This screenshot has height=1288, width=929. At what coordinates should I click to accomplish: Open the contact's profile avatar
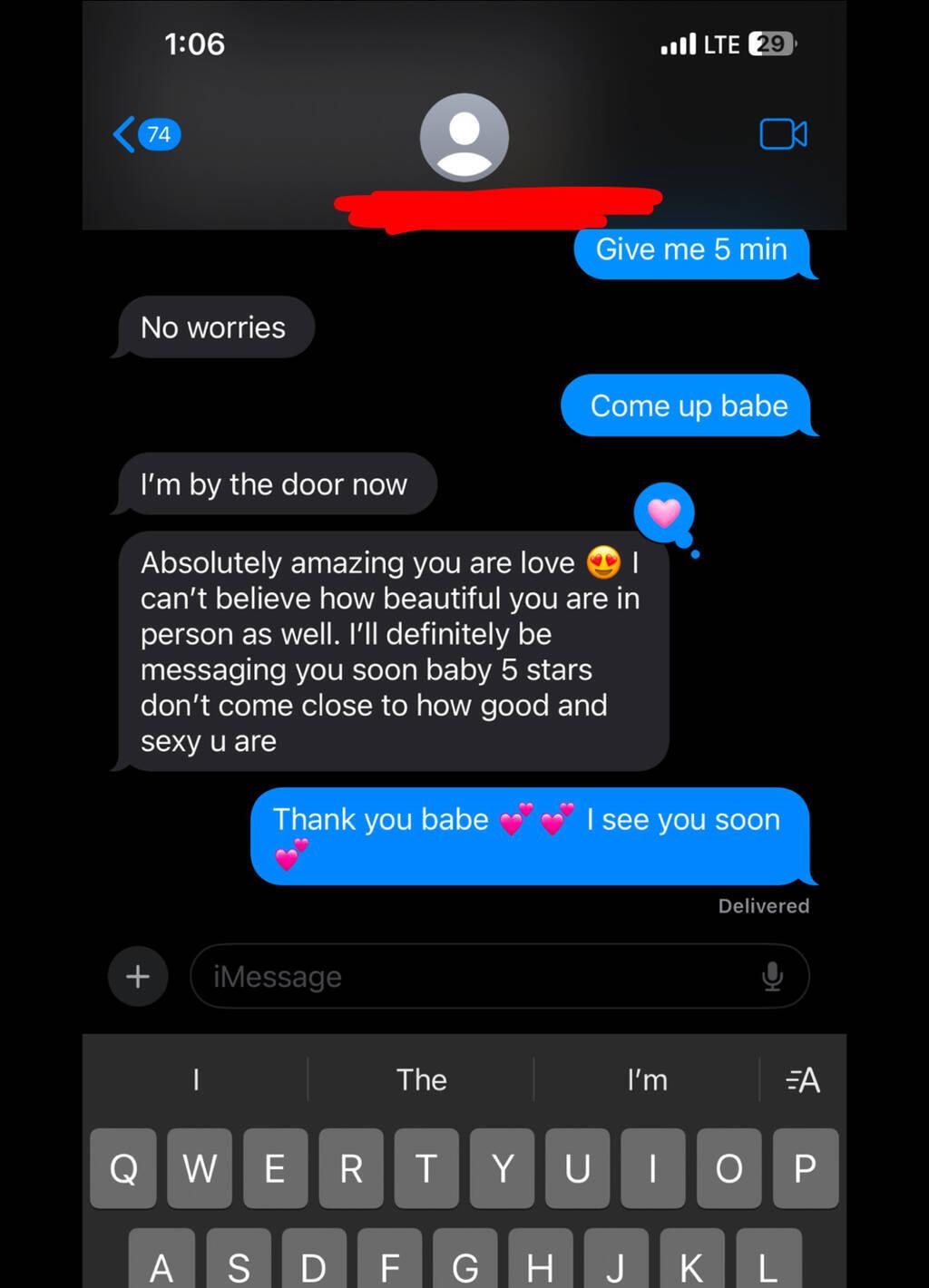tap(464, 137)
